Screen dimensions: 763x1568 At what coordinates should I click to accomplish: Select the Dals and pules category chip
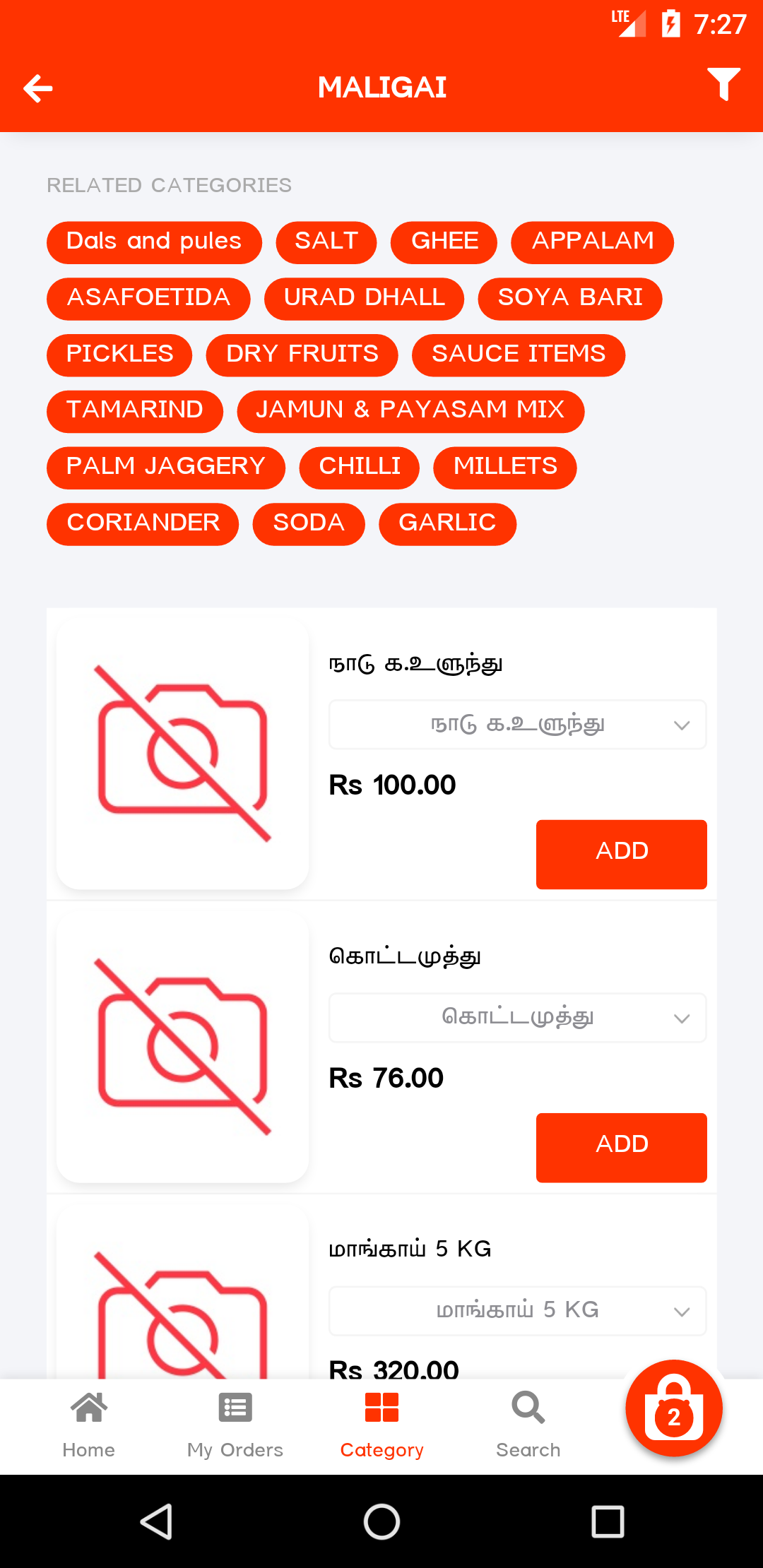[x=154, y=242]
